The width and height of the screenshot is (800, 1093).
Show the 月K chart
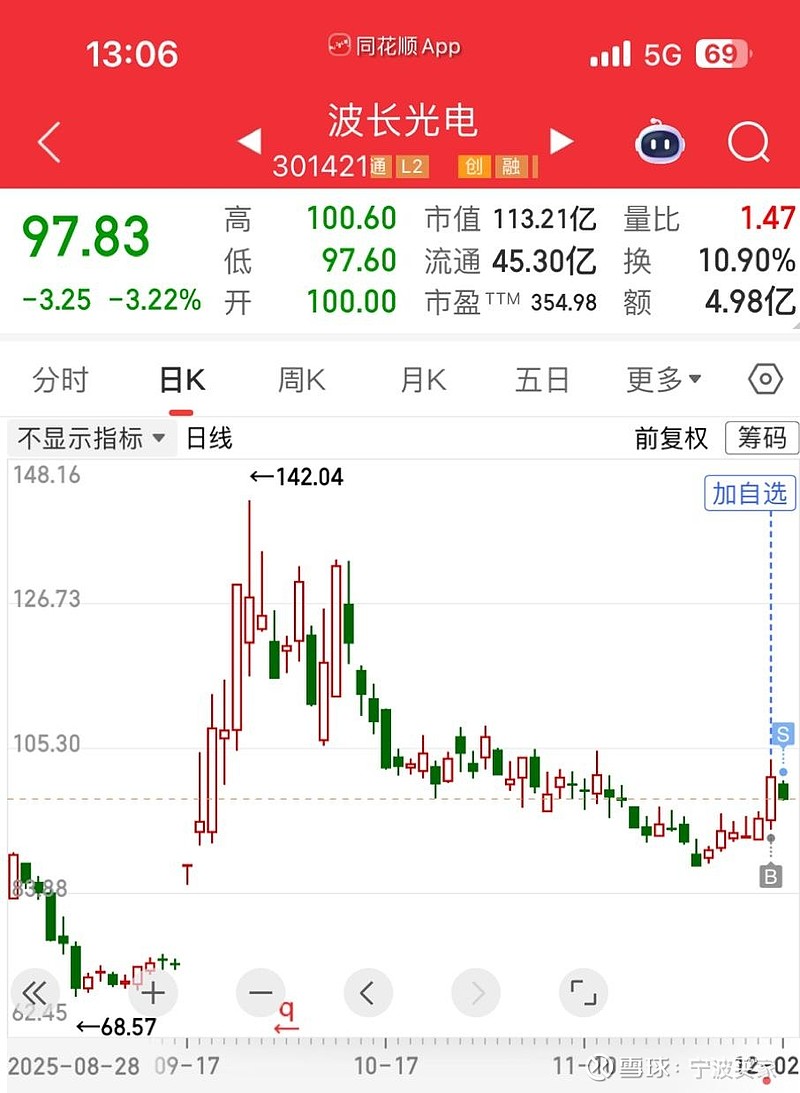tap(423, 380)
